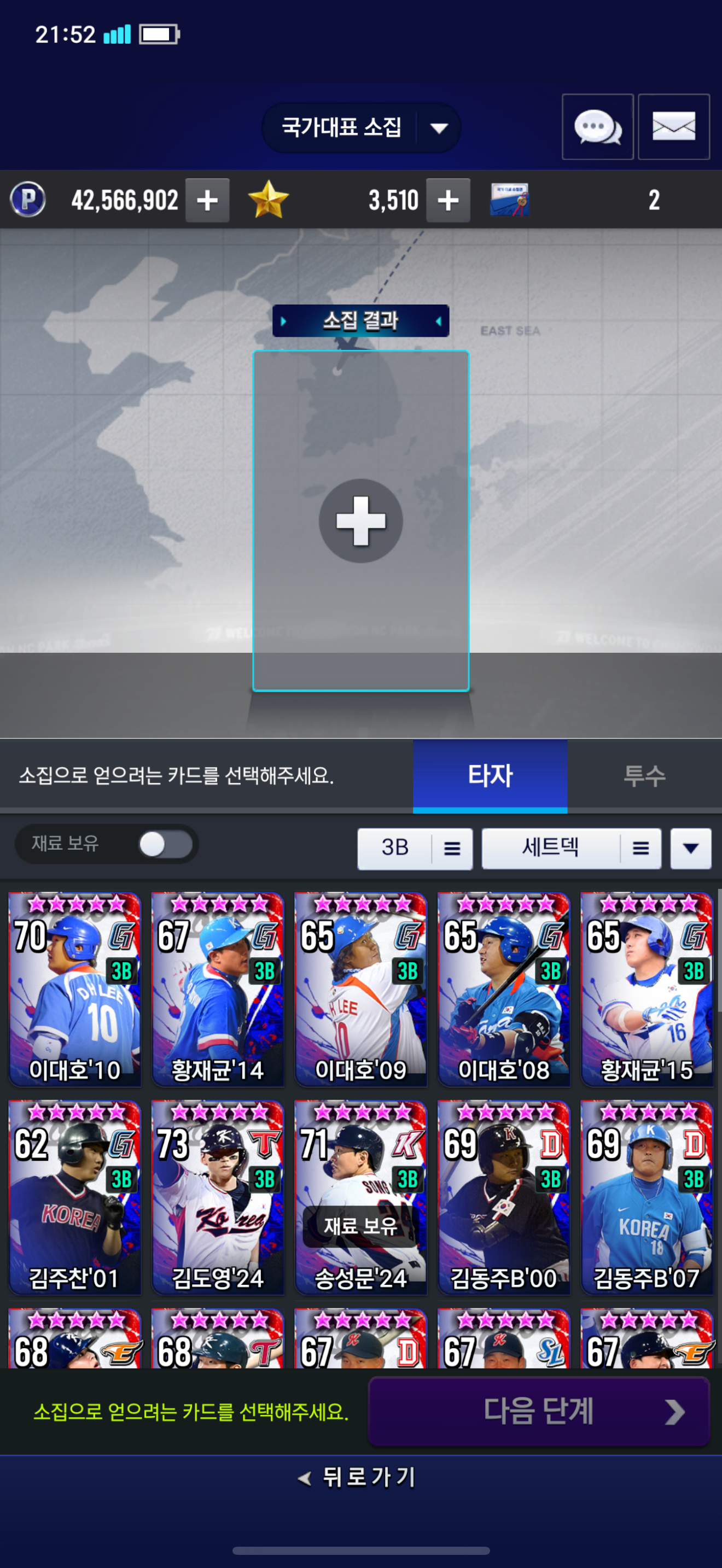
Task: Select the 김주찬'01 card
Action: point(74,1197)
